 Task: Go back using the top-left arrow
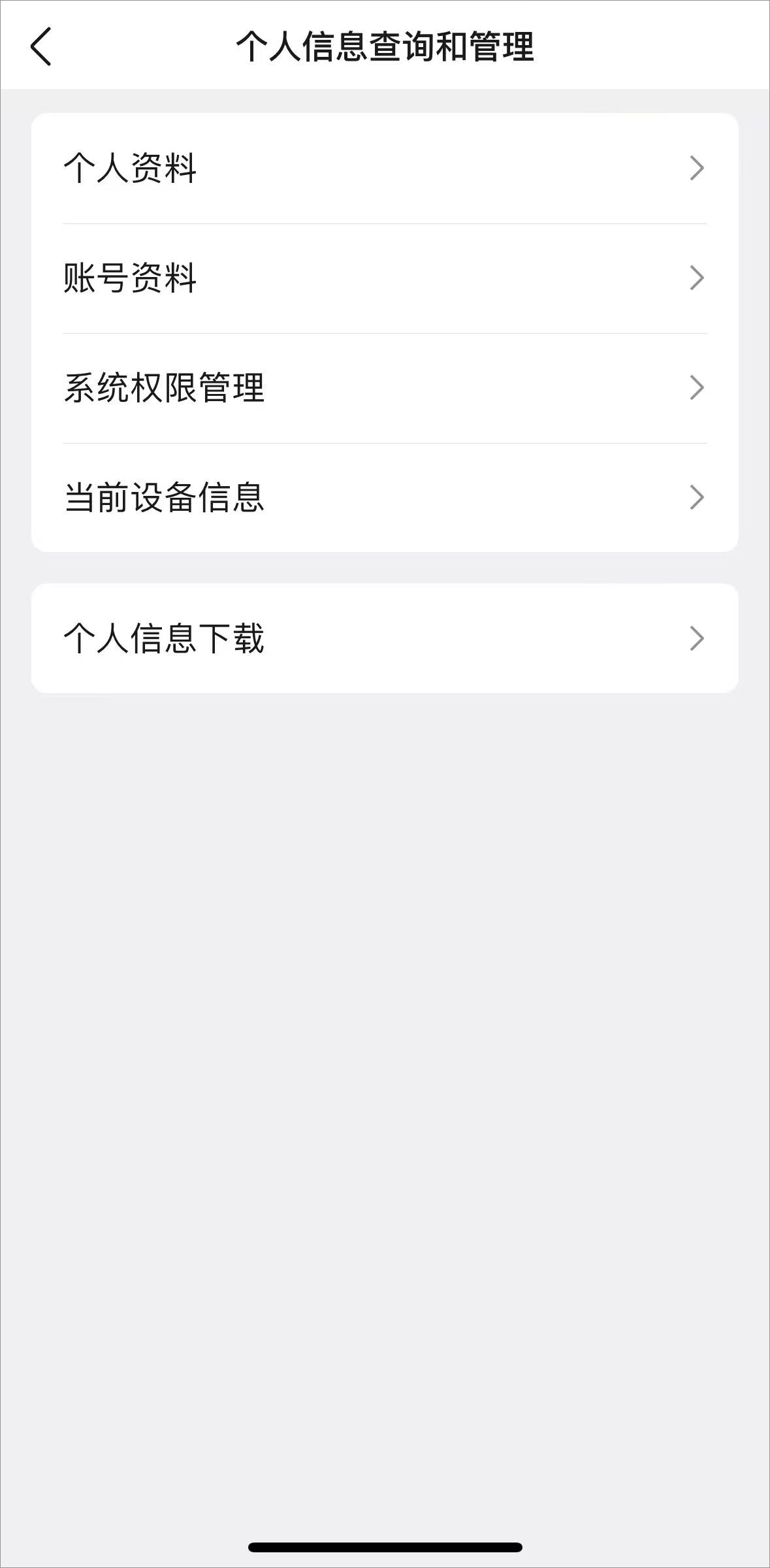click(40, 46)
